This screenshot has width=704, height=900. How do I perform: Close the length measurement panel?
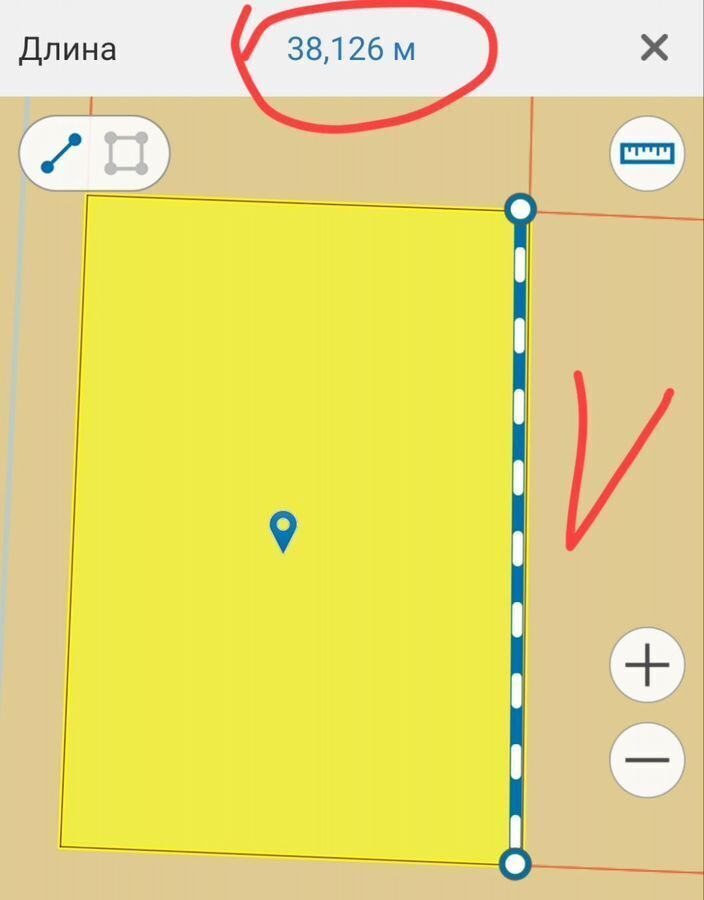pyautogui.click(x=654, y=47)
